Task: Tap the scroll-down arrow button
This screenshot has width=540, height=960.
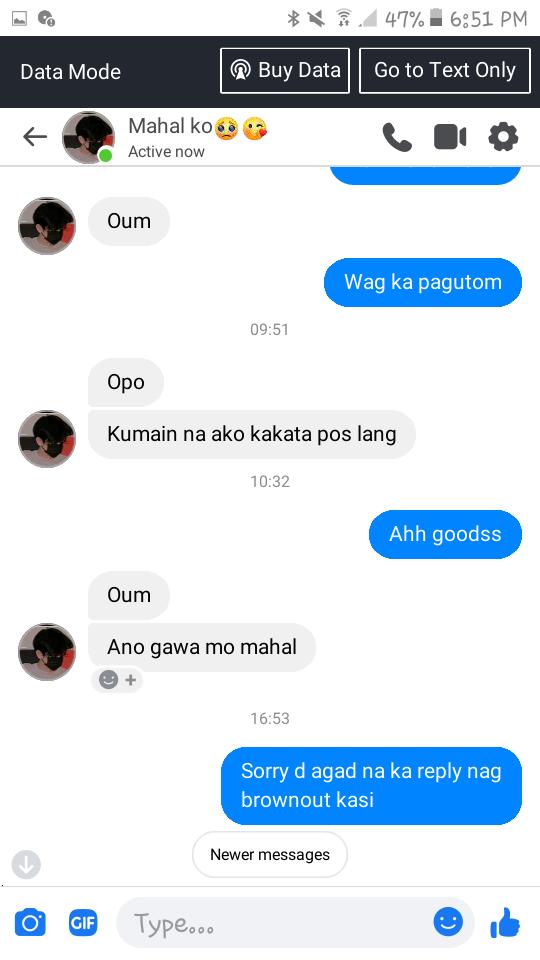Action: click(x=26, y=865)
